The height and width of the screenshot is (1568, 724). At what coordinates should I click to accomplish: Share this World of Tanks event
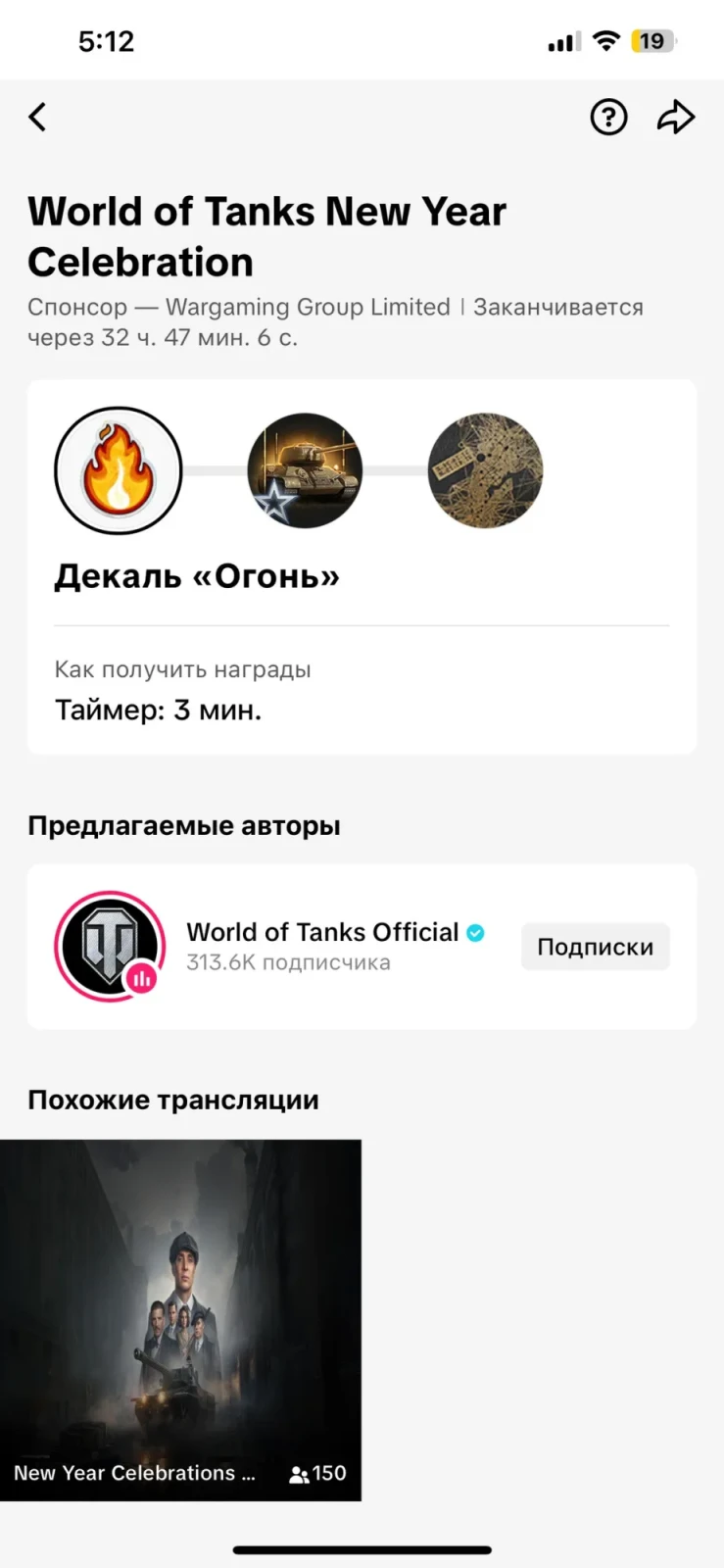[676, 118]
